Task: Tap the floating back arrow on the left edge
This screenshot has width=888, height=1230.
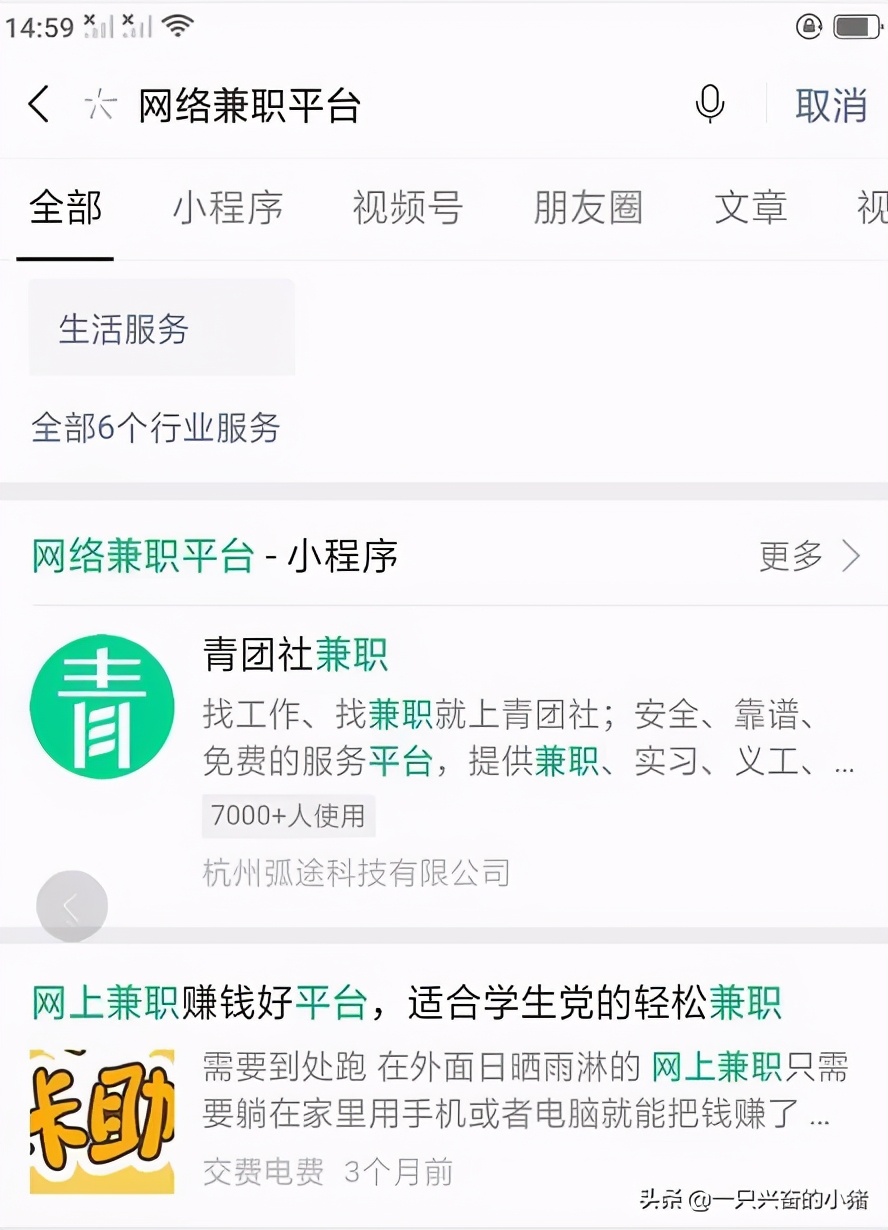Action: tap(70, 905)
